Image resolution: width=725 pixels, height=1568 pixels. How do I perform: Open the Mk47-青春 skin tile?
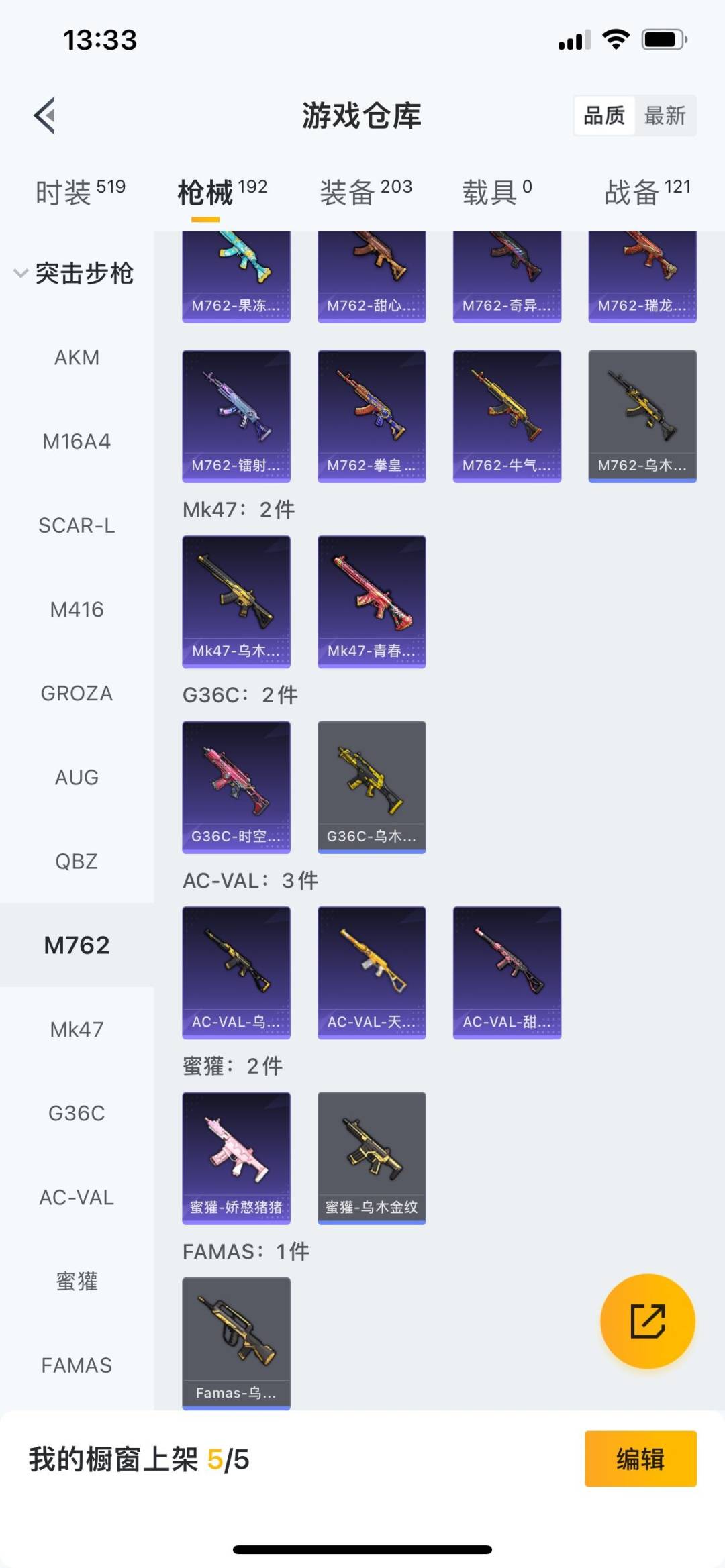pos(371,601)
